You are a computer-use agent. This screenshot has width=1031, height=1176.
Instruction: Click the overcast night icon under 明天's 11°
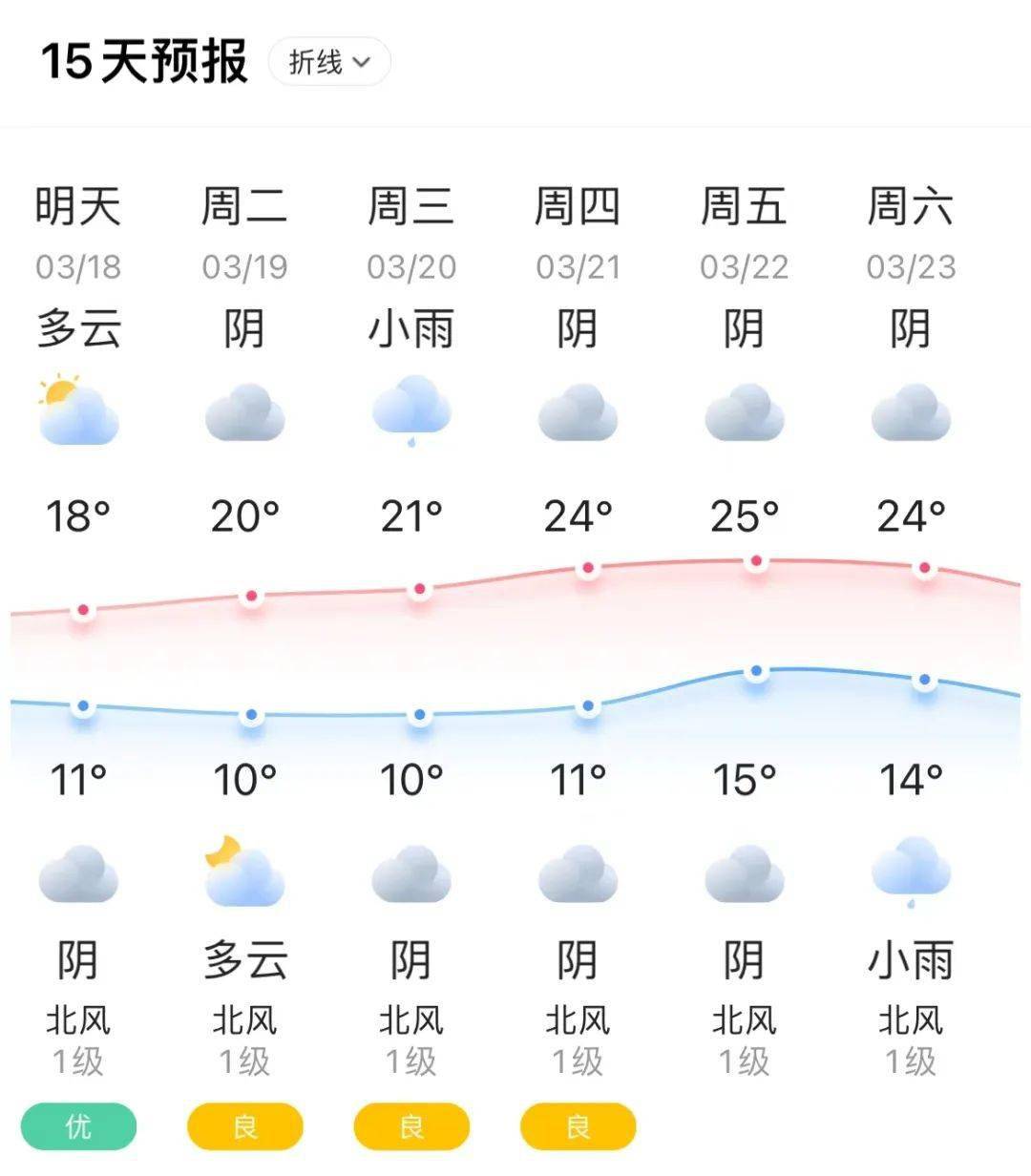click(76, 873)
